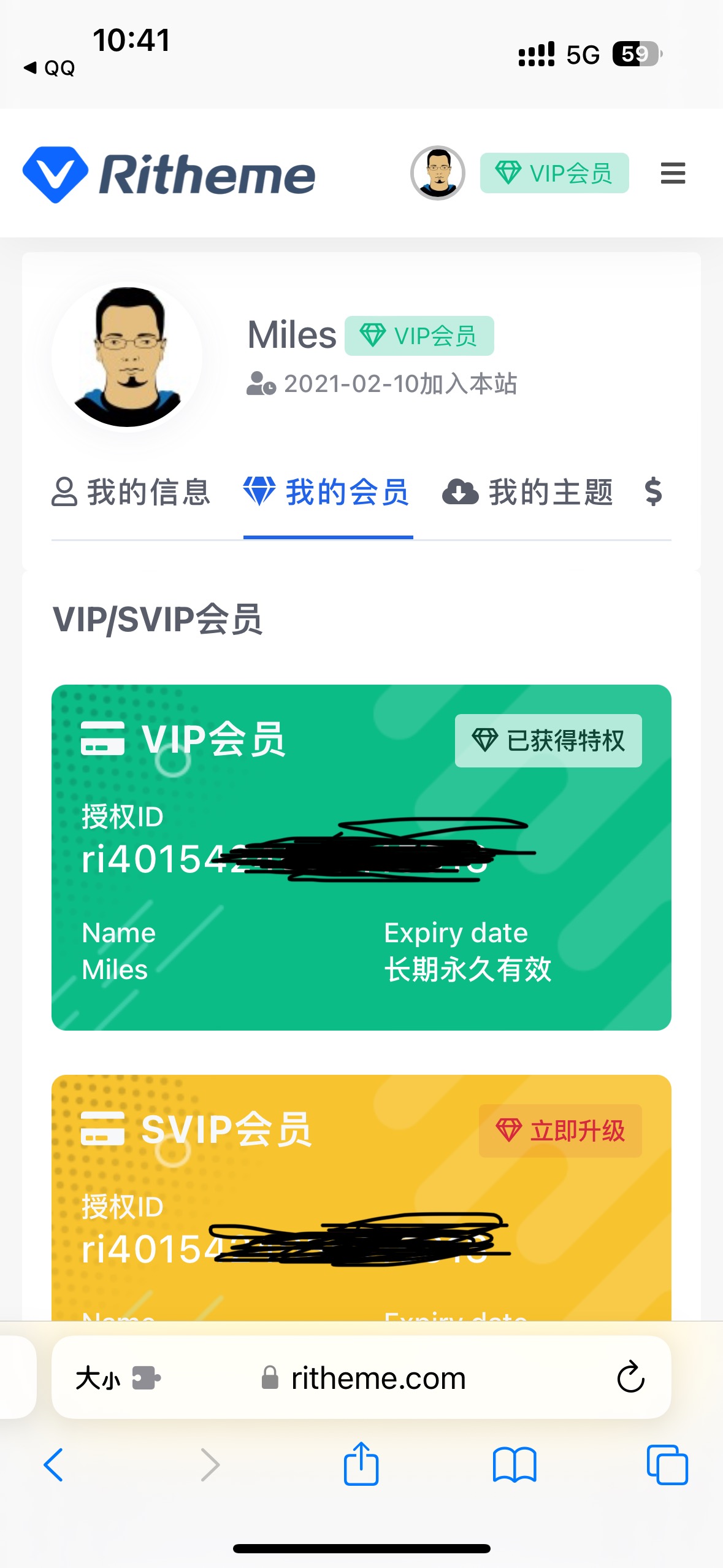Click the 立即升级 button on SVIP card

pyautogui.click(x=559, y=1131)
